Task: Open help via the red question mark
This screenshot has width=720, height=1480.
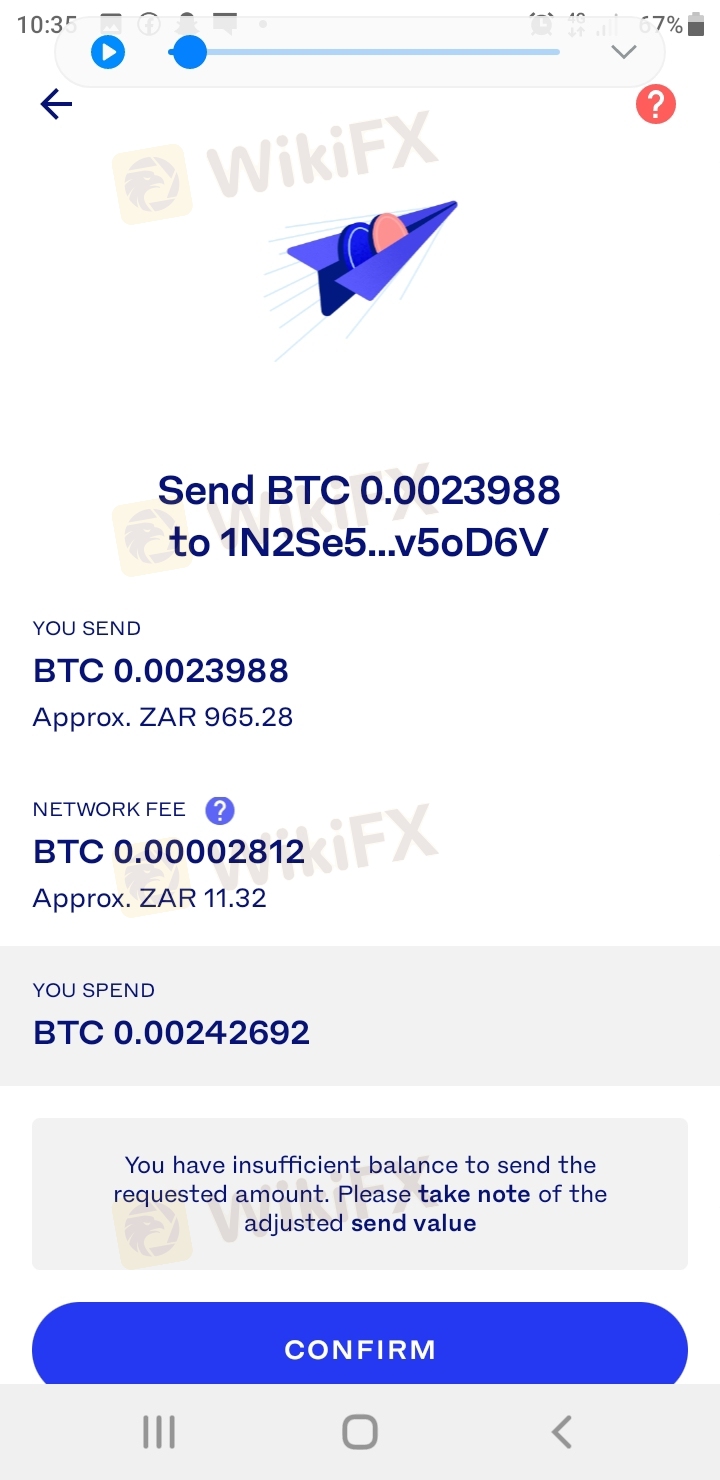Action: (656, 104)
